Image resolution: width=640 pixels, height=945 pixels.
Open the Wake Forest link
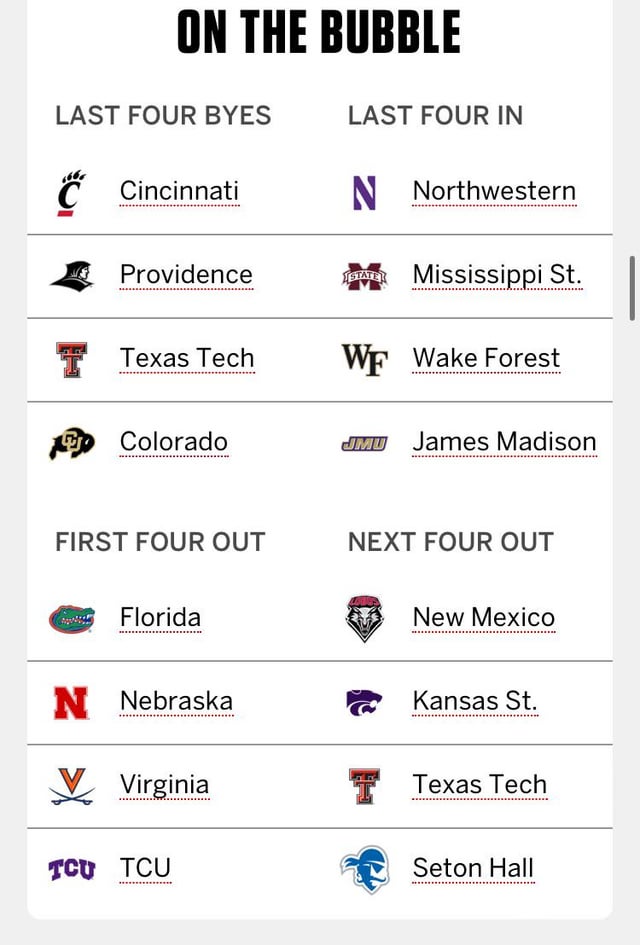pyautogui.click(x=486, y=358)
